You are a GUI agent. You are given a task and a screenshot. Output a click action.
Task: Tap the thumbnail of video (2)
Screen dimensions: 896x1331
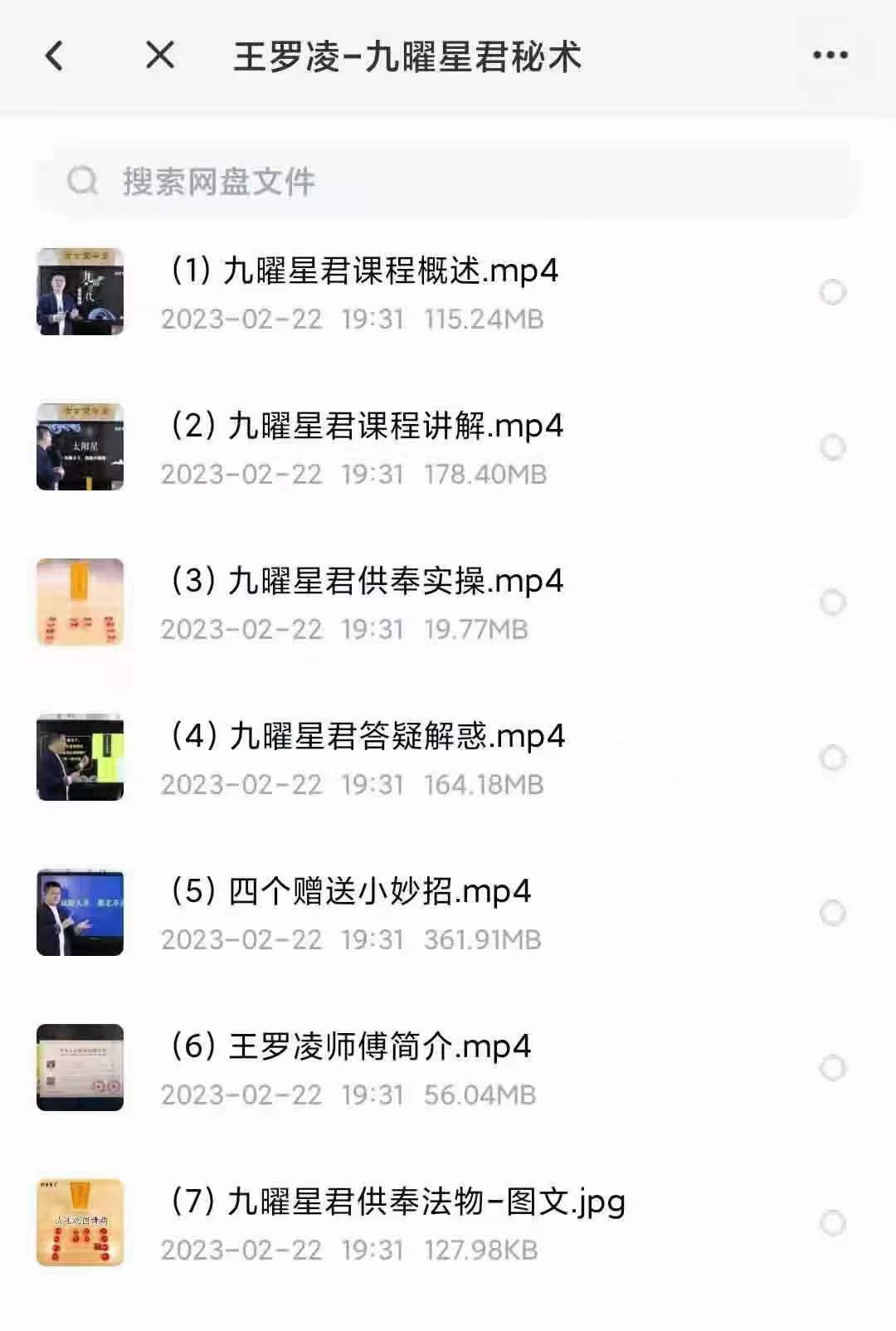80,446
